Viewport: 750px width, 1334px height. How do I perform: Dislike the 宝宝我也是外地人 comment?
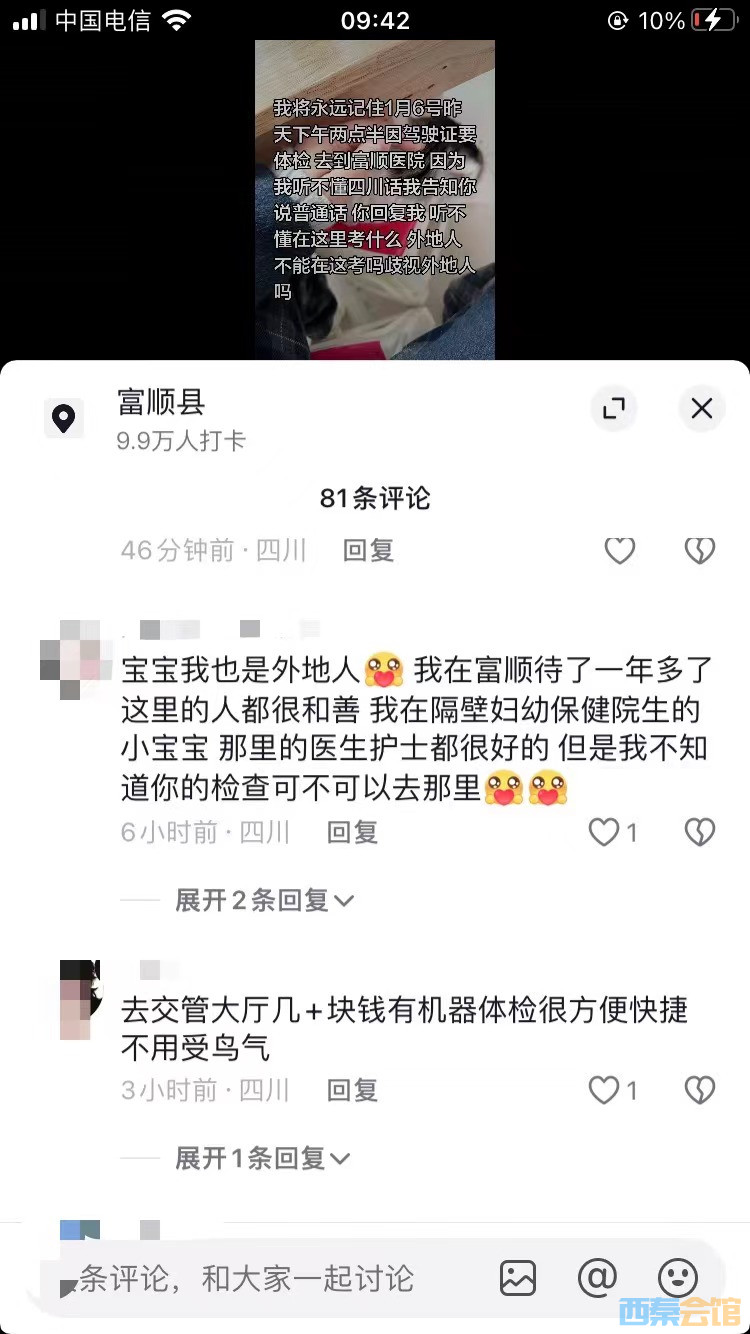(x=699, y=832)
